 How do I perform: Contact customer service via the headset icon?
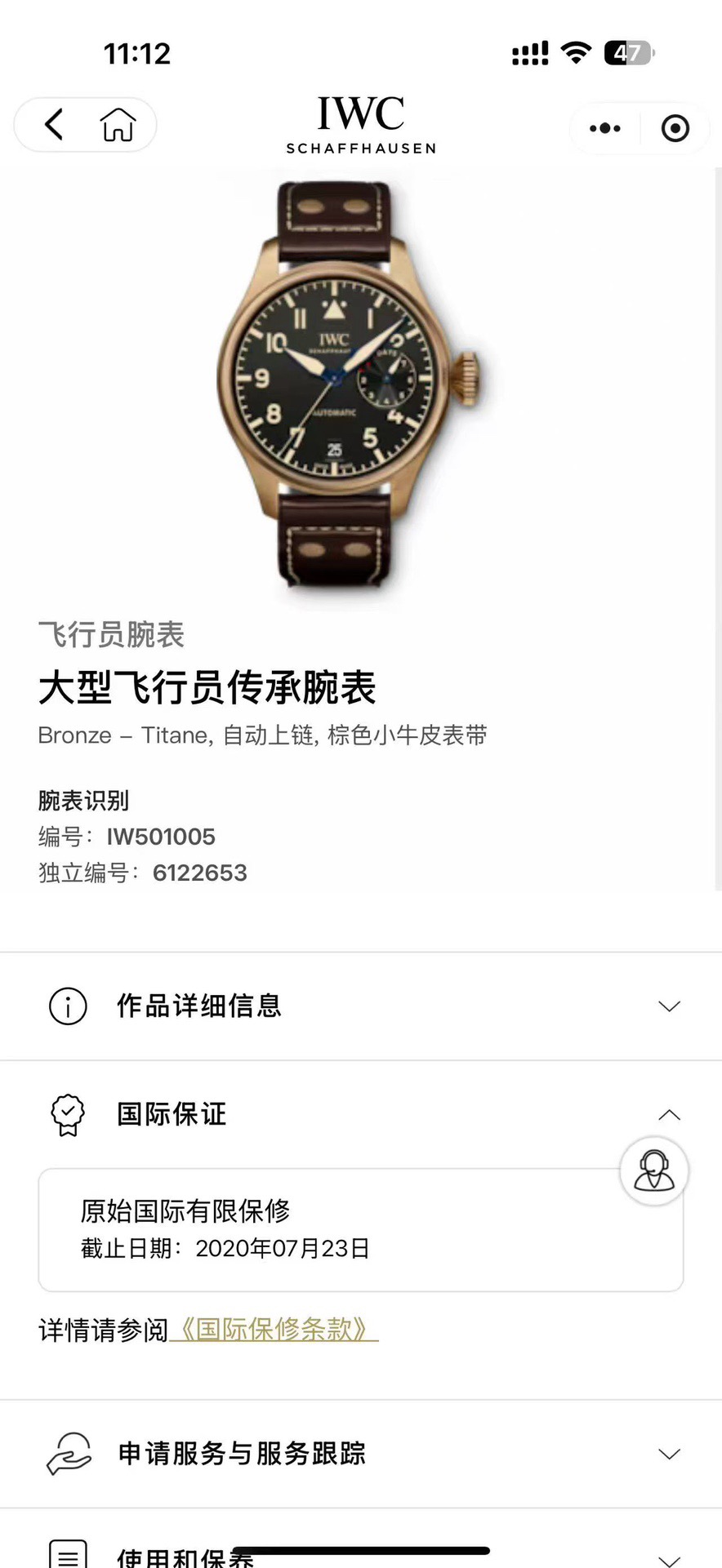point(654,1170)
